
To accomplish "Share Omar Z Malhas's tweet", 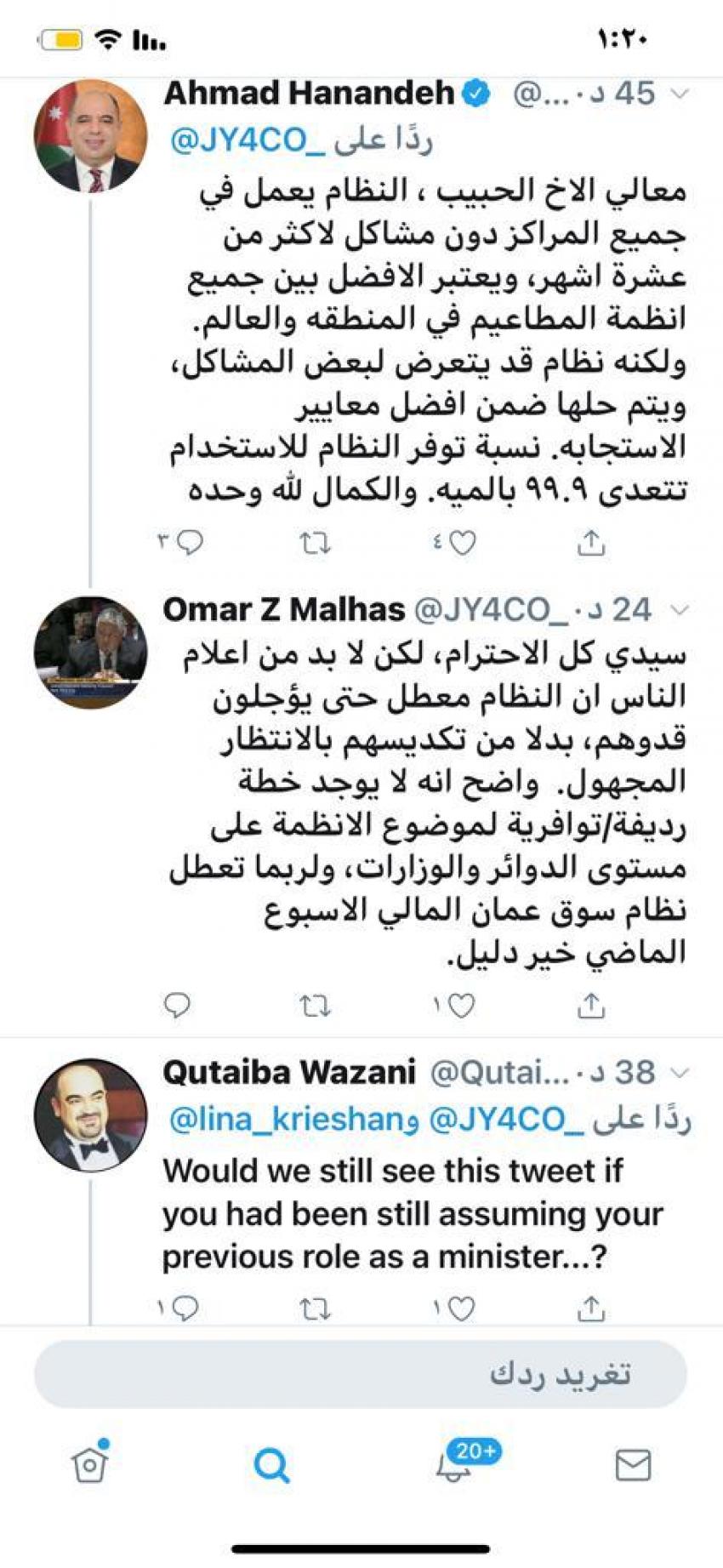I will [x=590, y=1006].
